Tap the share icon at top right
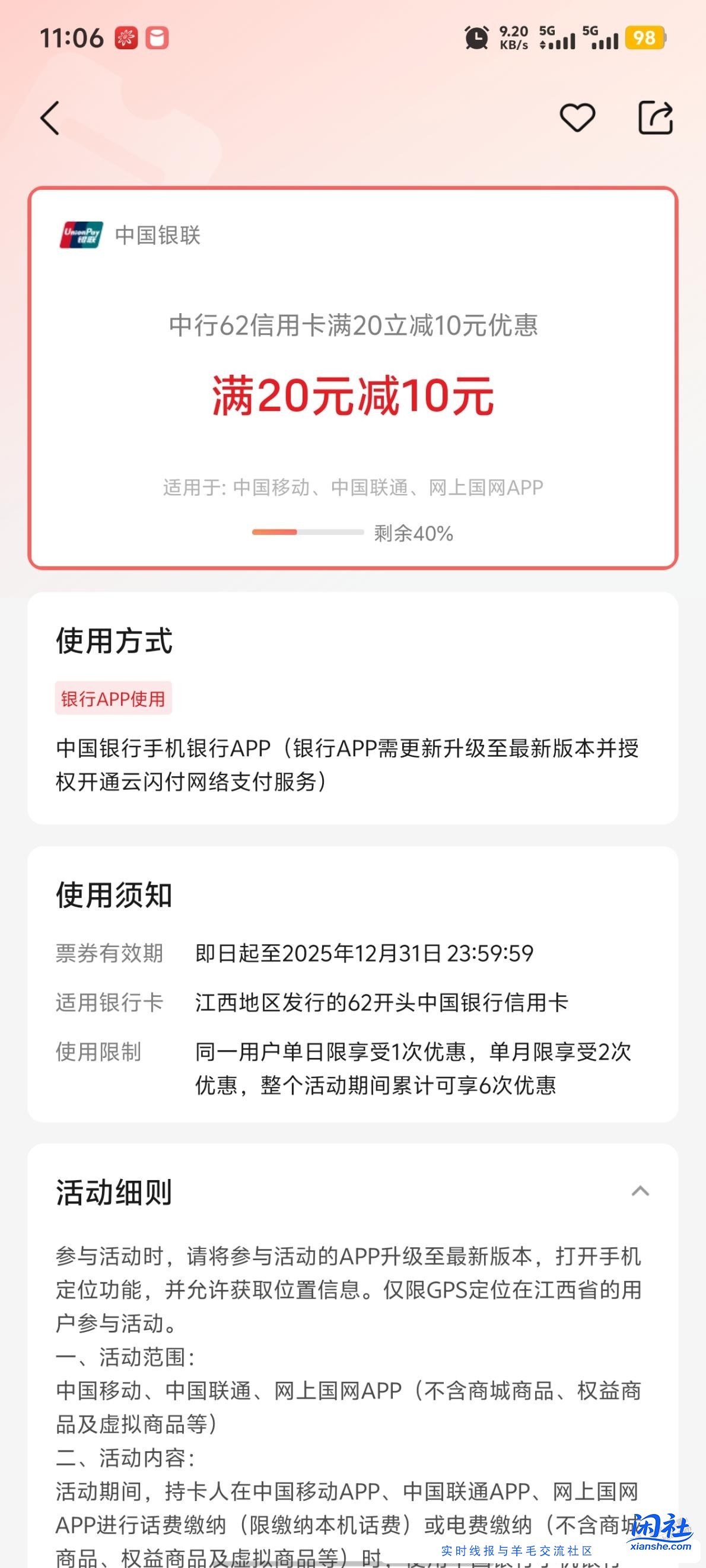Screen dimensions: 706x1568 pos(656,118)
